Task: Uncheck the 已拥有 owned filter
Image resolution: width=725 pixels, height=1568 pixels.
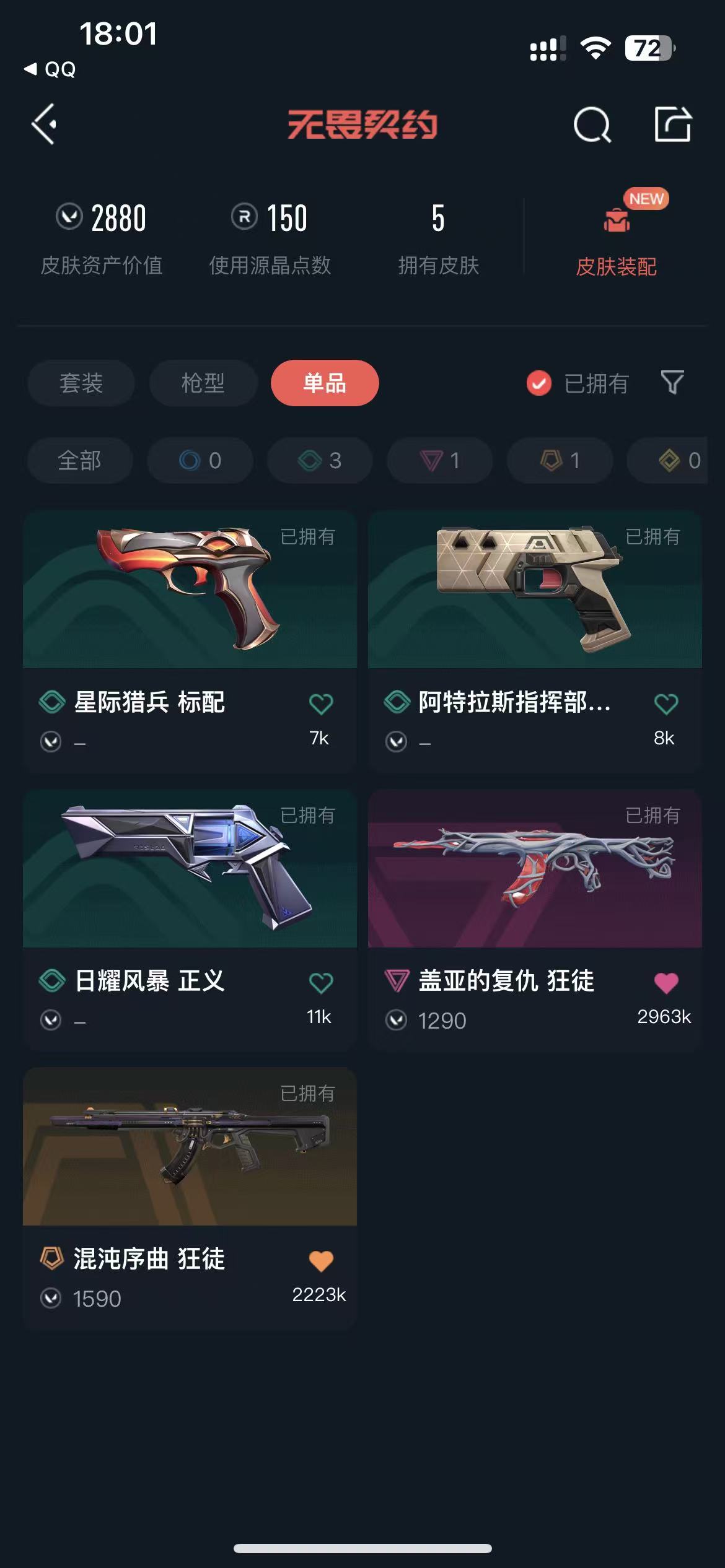Action: coord(539,383)
